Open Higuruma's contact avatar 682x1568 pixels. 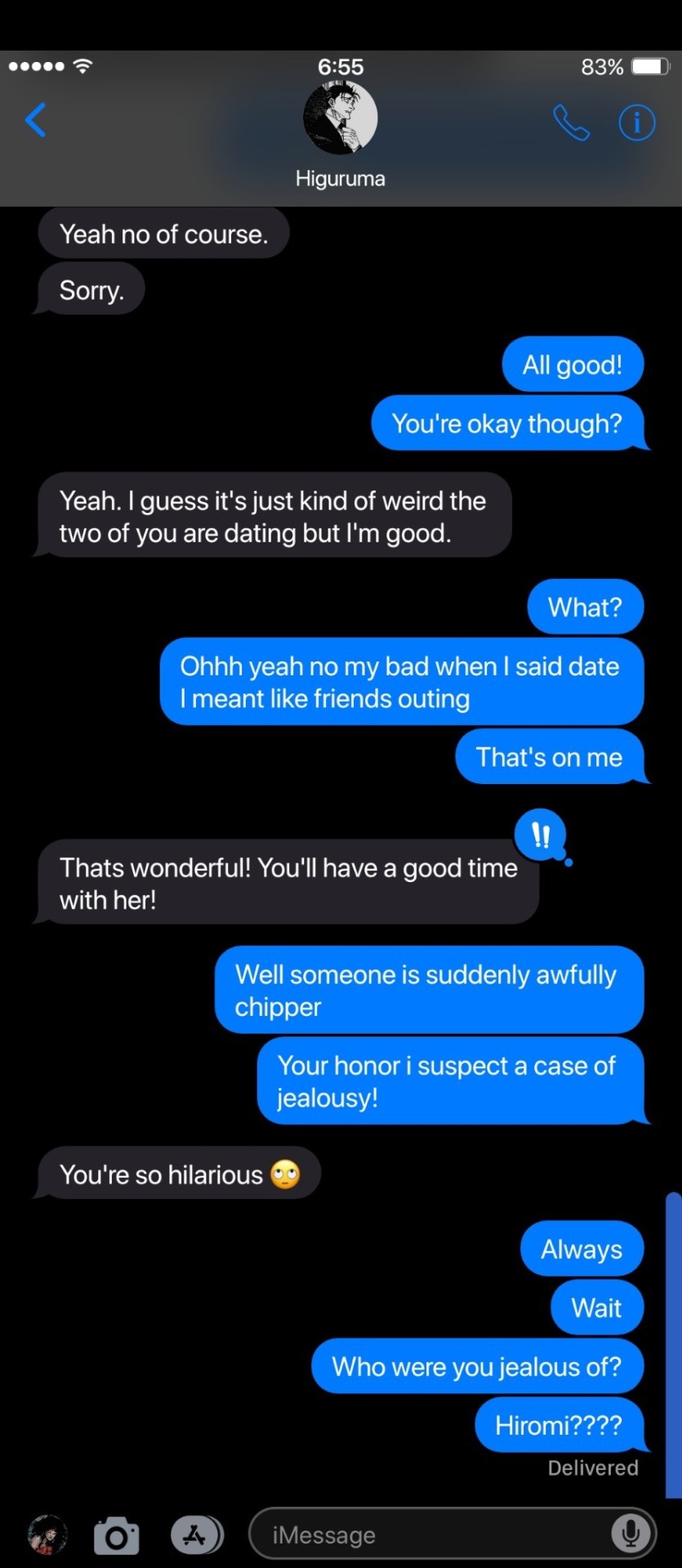click(x=341, y=118)
